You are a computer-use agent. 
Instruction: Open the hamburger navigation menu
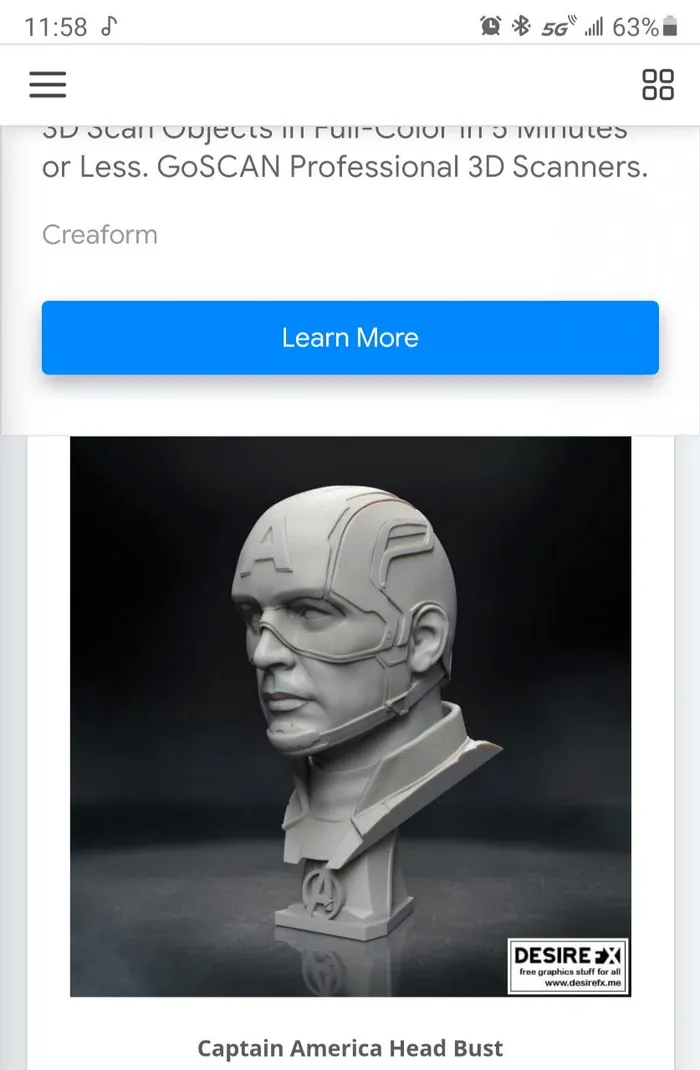[x=47, y=84]
